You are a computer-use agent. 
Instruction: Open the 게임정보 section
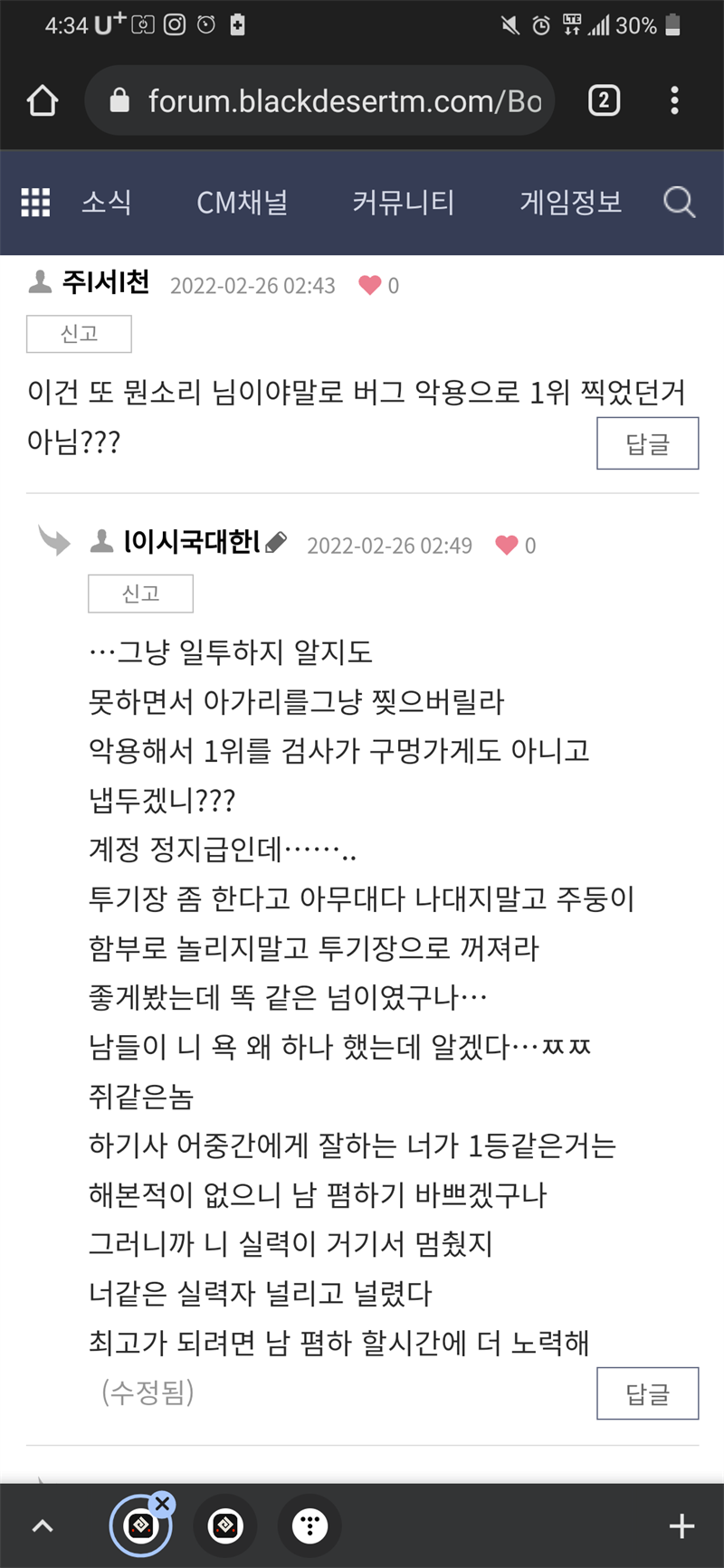[570, 202]
